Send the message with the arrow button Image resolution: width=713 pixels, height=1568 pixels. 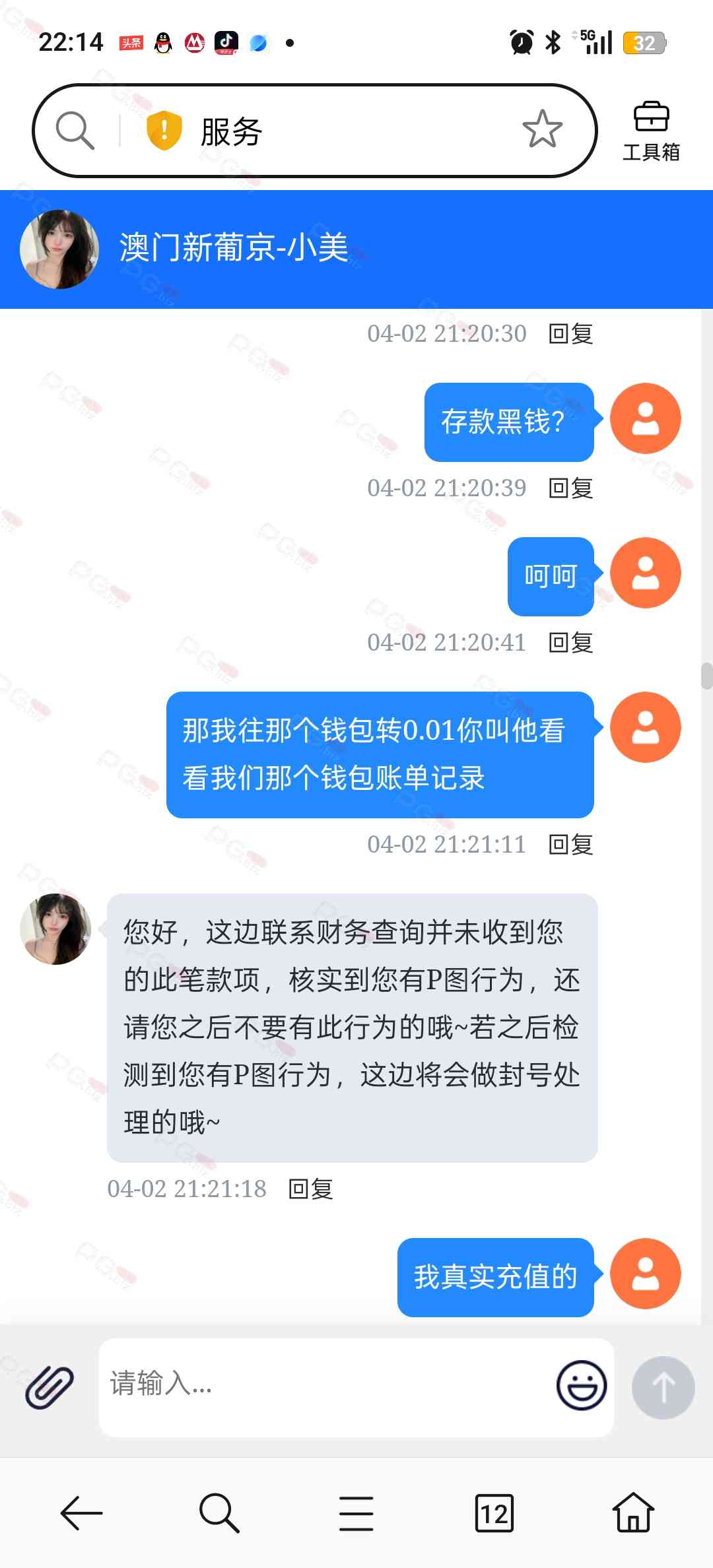pyautogui.click(x=663, y=1387)
